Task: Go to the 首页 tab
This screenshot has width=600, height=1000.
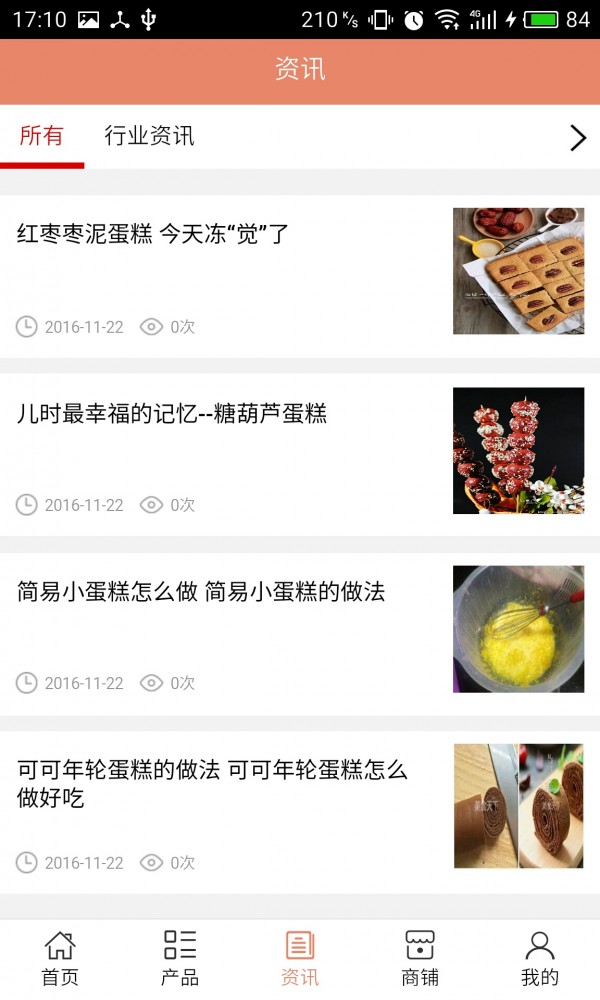Action: [60, 958]
